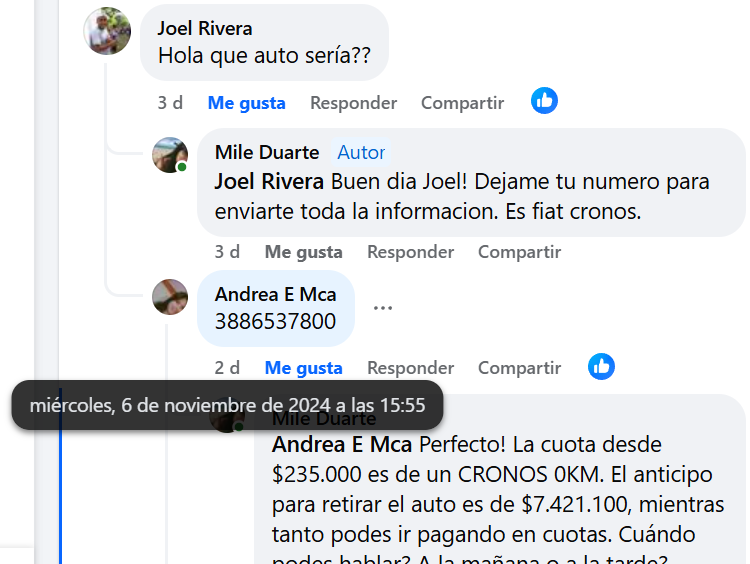
Task: Reply to Mile Duarte's fiat cronos comment
Action: coord(410,252)
